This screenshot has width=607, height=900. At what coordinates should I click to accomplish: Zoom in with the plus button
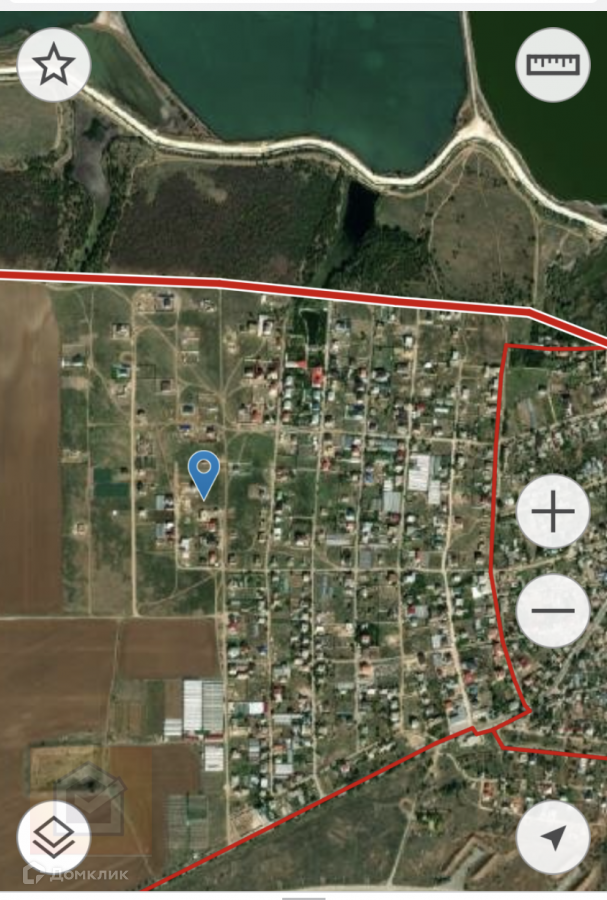click(x=553, y=512)
